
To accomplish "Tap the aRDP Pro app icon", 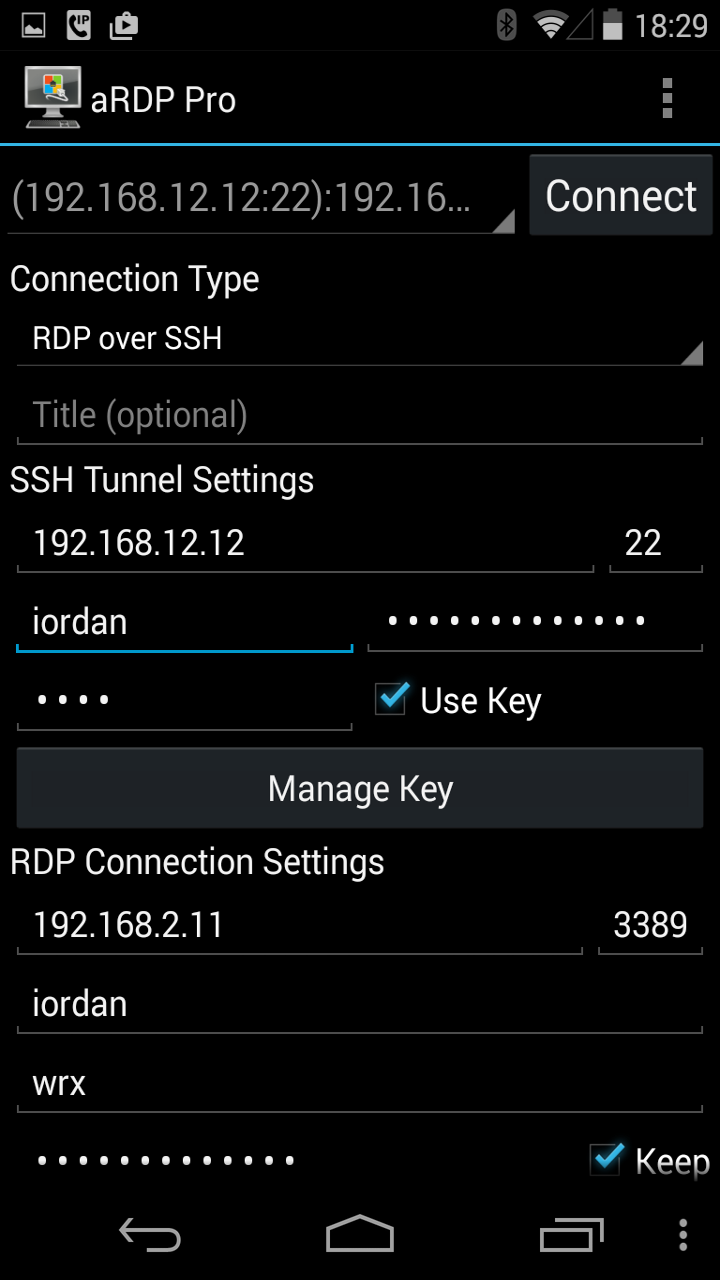I will 52,97.
